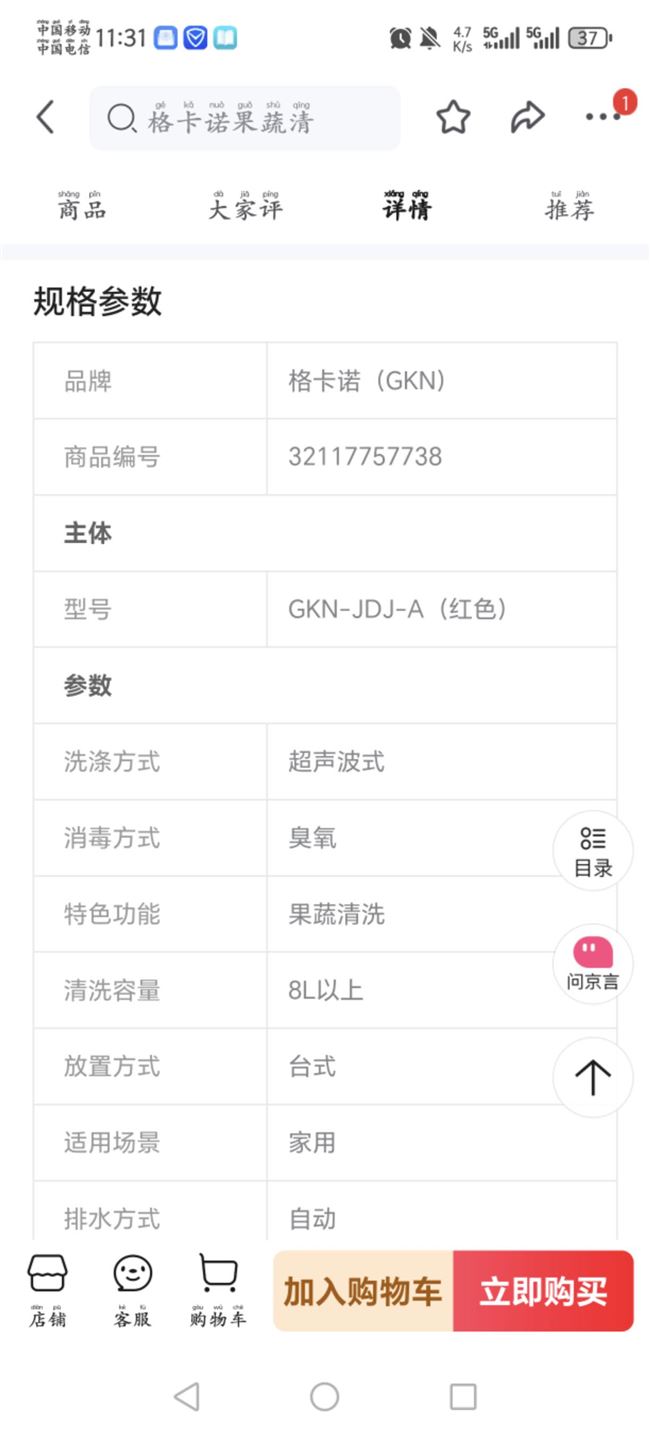Contact 客服 customer service
650x1431 pixels.
pyautogui.click(x=132, y=1290)
